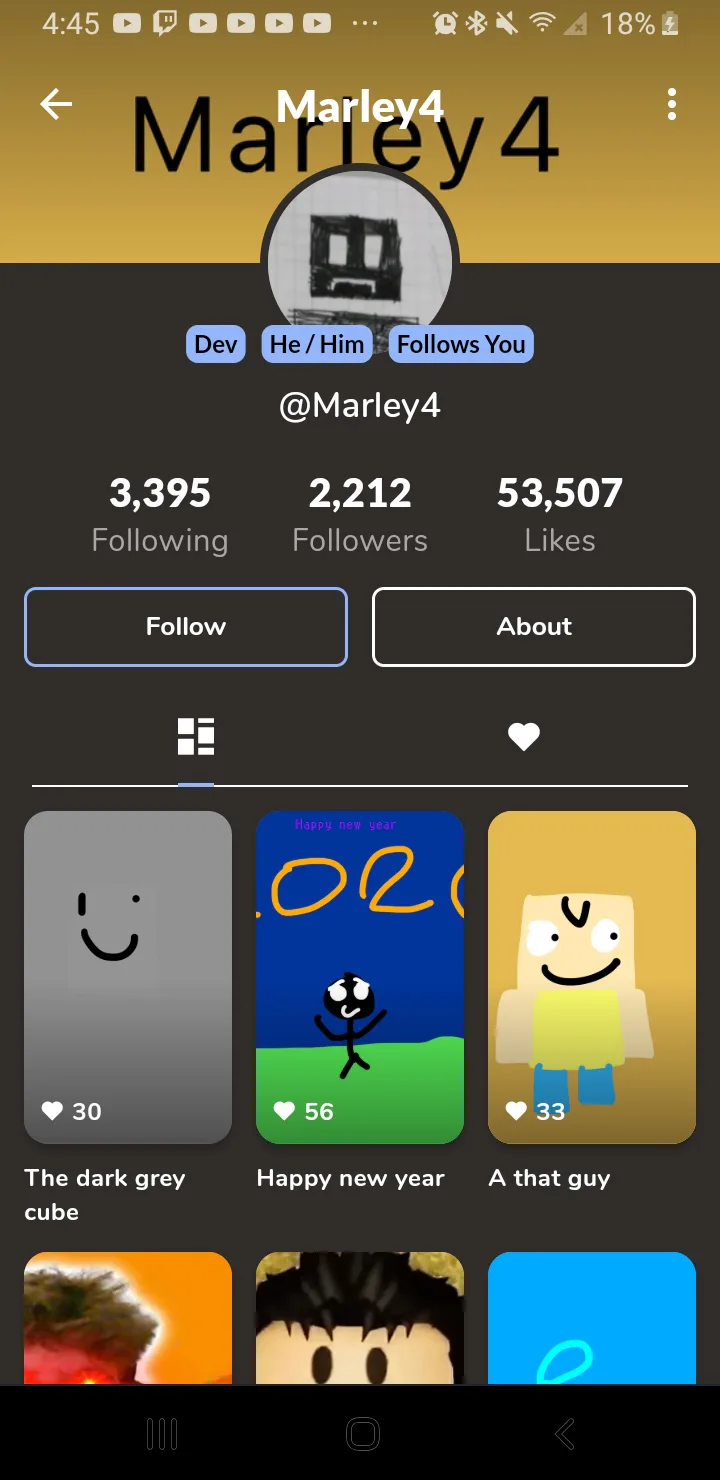Tap the system home button
This screenshot has height=1480, width=720.
362,1434
